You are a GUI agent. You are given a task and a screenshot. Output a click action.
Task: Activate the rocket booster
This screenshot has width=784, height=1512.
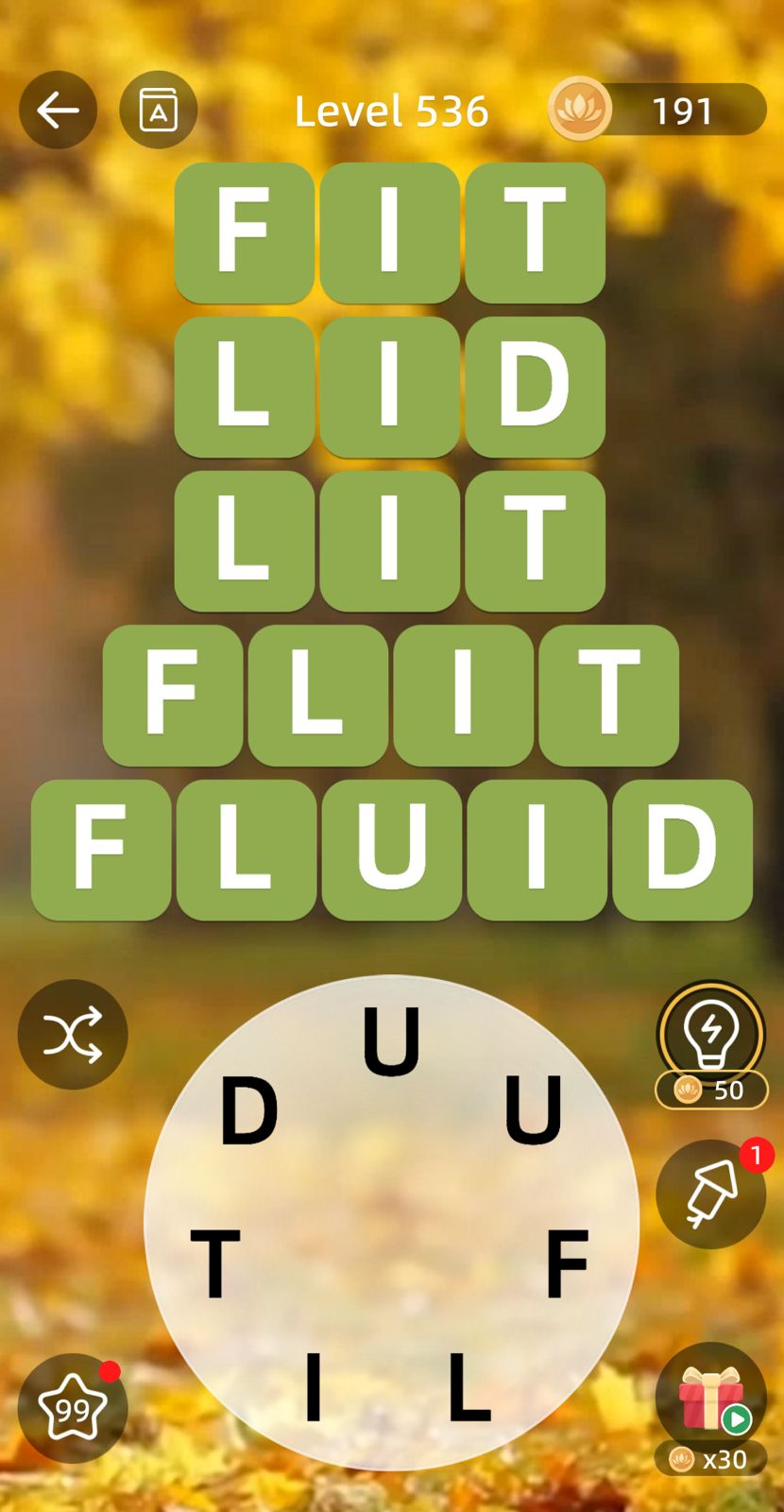coord(710,1194)
